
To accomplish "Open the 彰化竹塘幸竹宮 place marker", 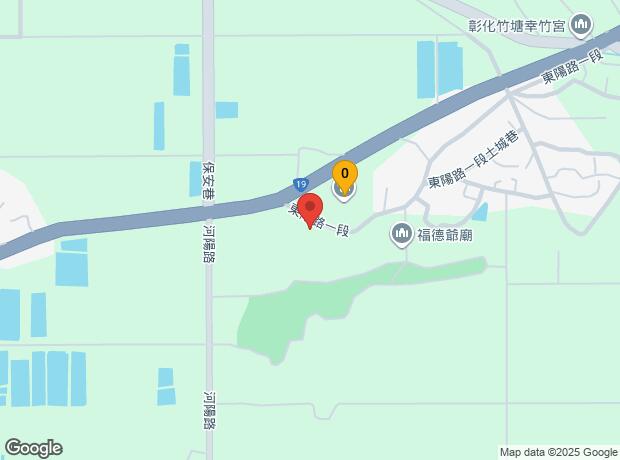I will [x=580, y=26].
